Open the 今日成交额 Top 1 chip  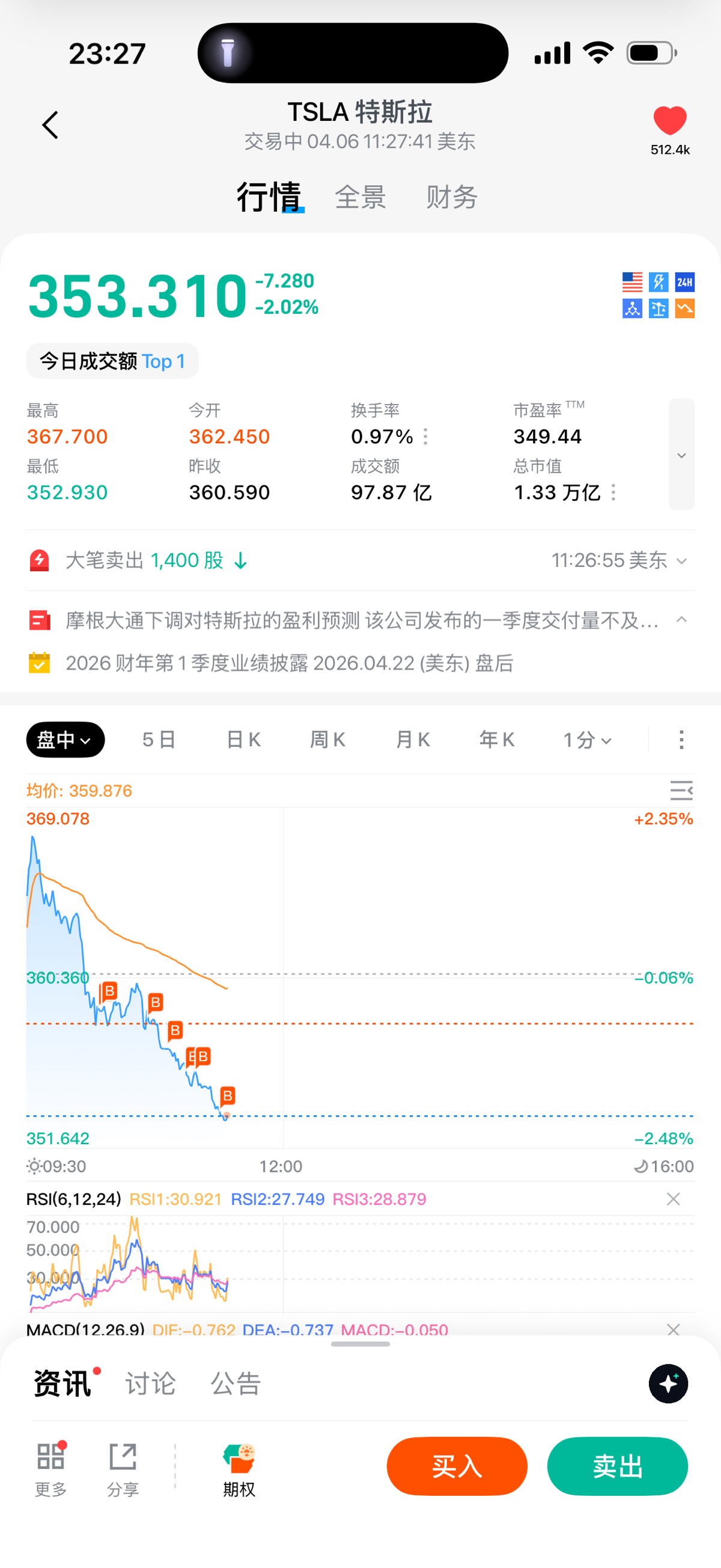pyautogui.click(x=112, y=361)
